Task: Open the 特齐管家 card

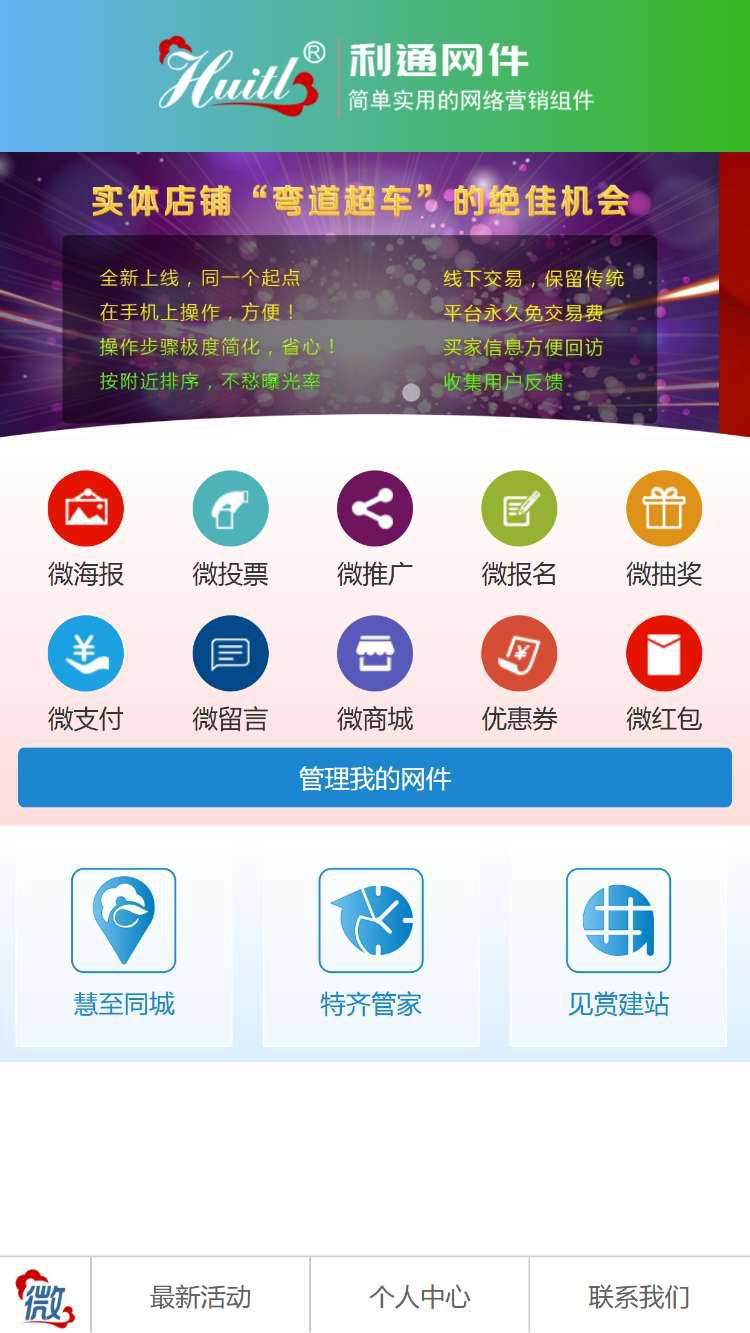Action: (x=371, y=942)
